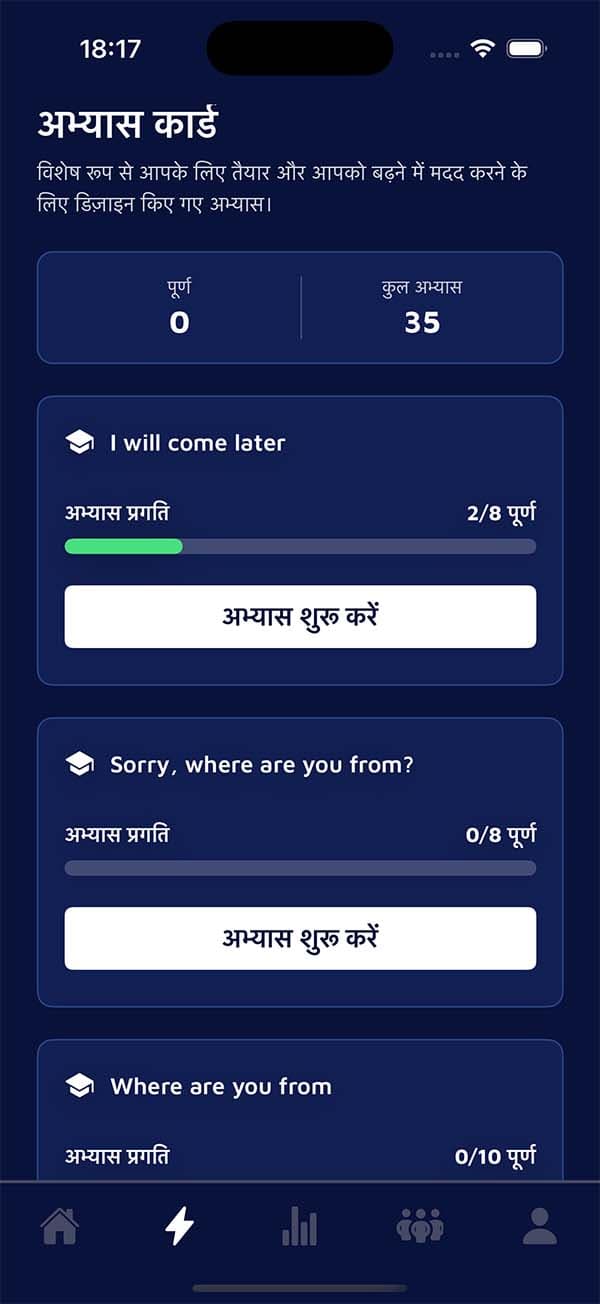Viewport: 600px width, 1304px height.
Task: Open the profile tab
Action: (540, 1226)
